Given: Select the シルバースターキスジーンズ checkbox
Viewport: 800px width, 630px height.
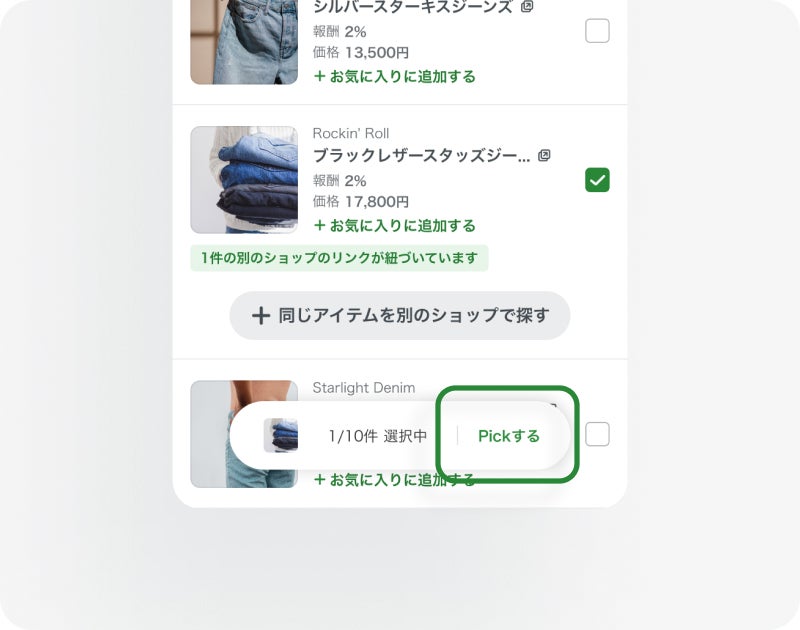Looking at the screenshot, I should click(597, 31).
